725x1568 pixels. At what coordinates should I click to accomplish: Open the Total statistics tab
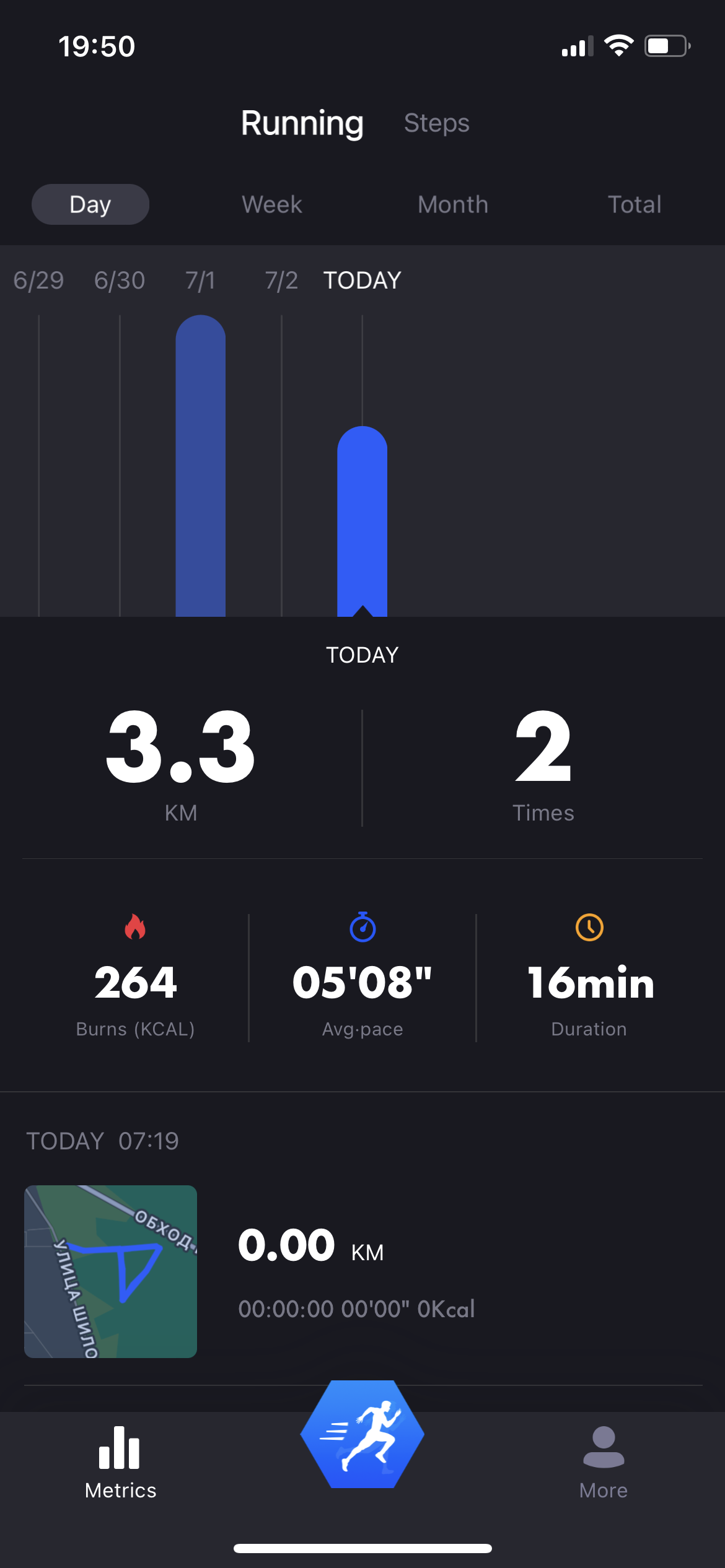tap(635, 204)
